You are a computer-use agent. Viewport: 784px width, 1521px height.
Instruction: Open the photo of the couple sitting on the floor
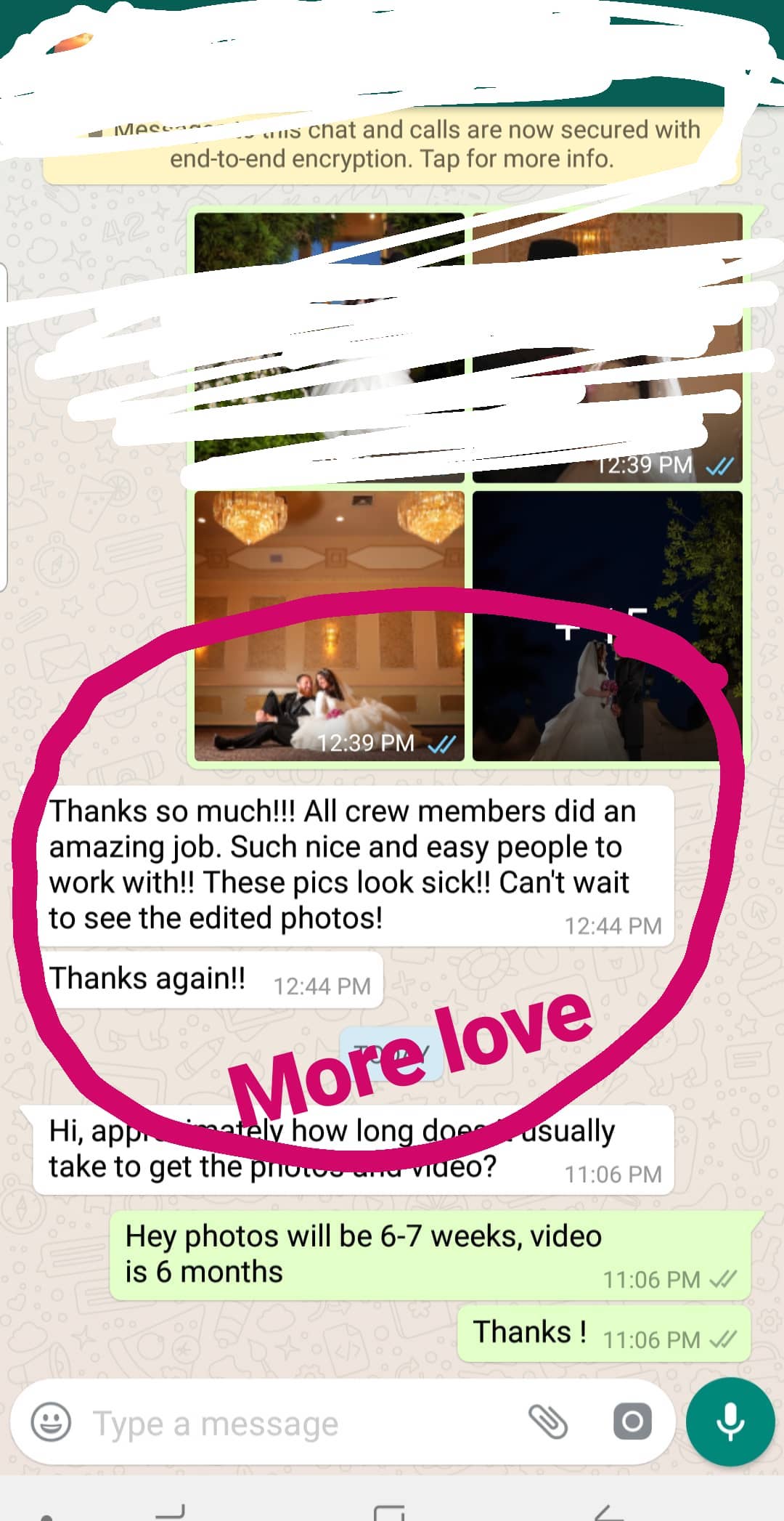coord(330,626)
